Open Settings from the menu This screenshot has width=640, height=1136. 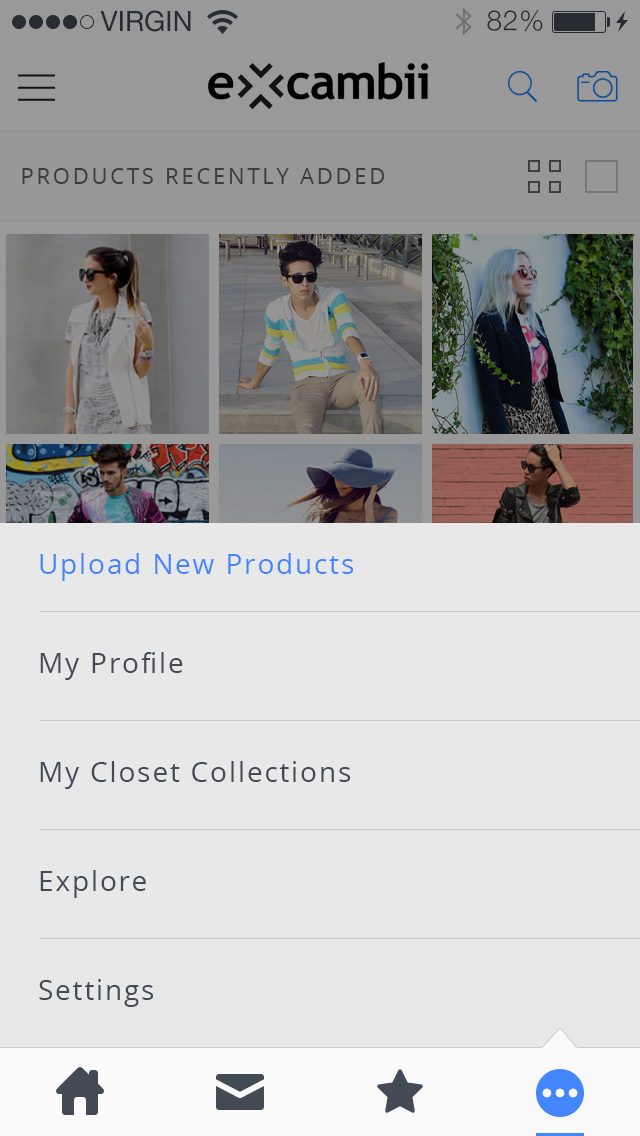[x=96, y=991]
